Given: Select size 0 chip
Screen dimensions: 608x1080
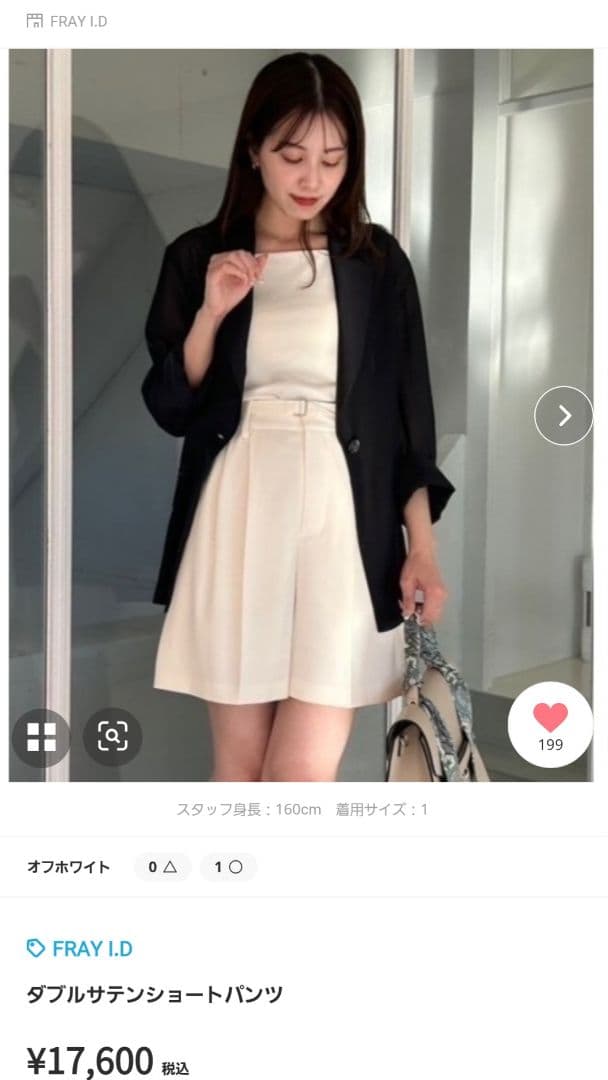Looking at the screenshot, I should (162, 867).
